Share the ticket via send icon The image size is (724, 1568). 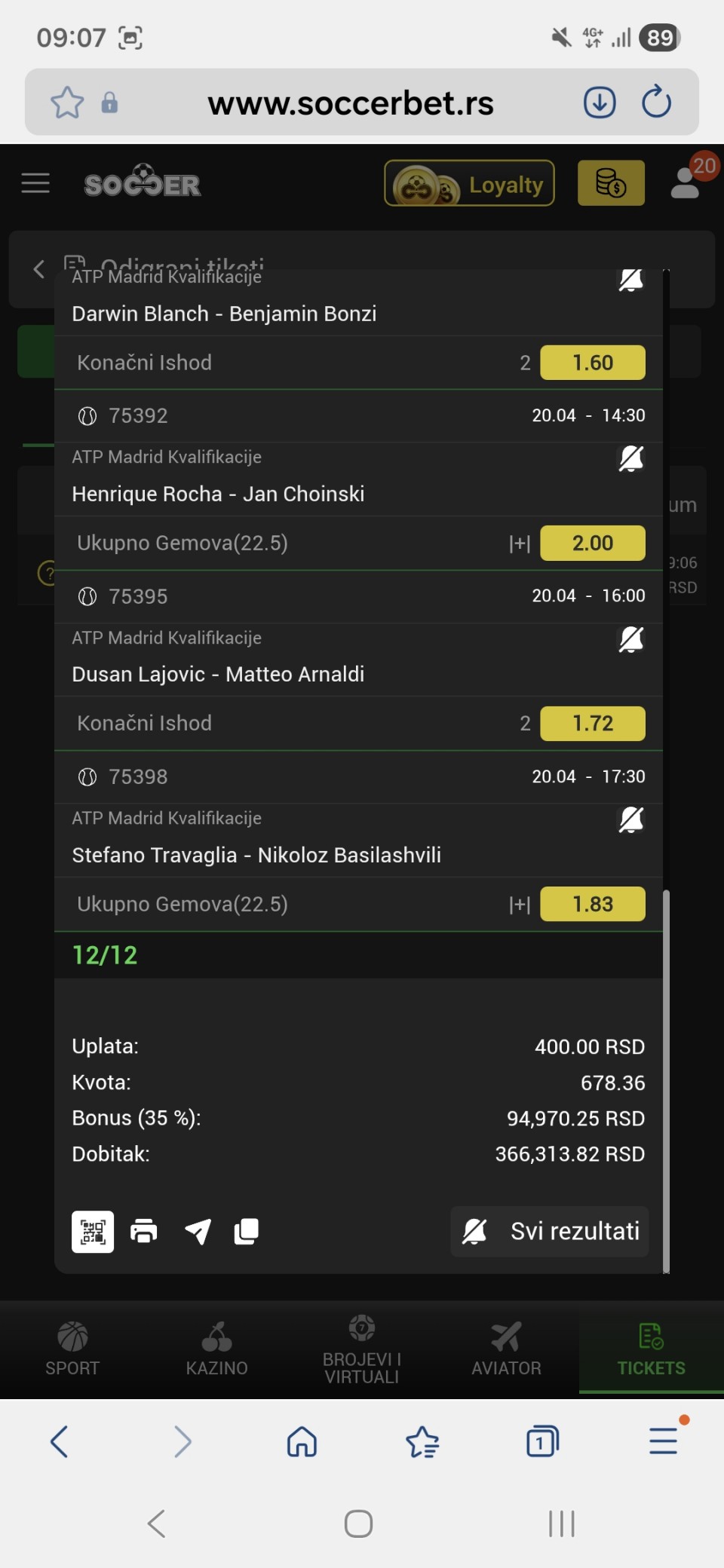tap(198, 1232)
